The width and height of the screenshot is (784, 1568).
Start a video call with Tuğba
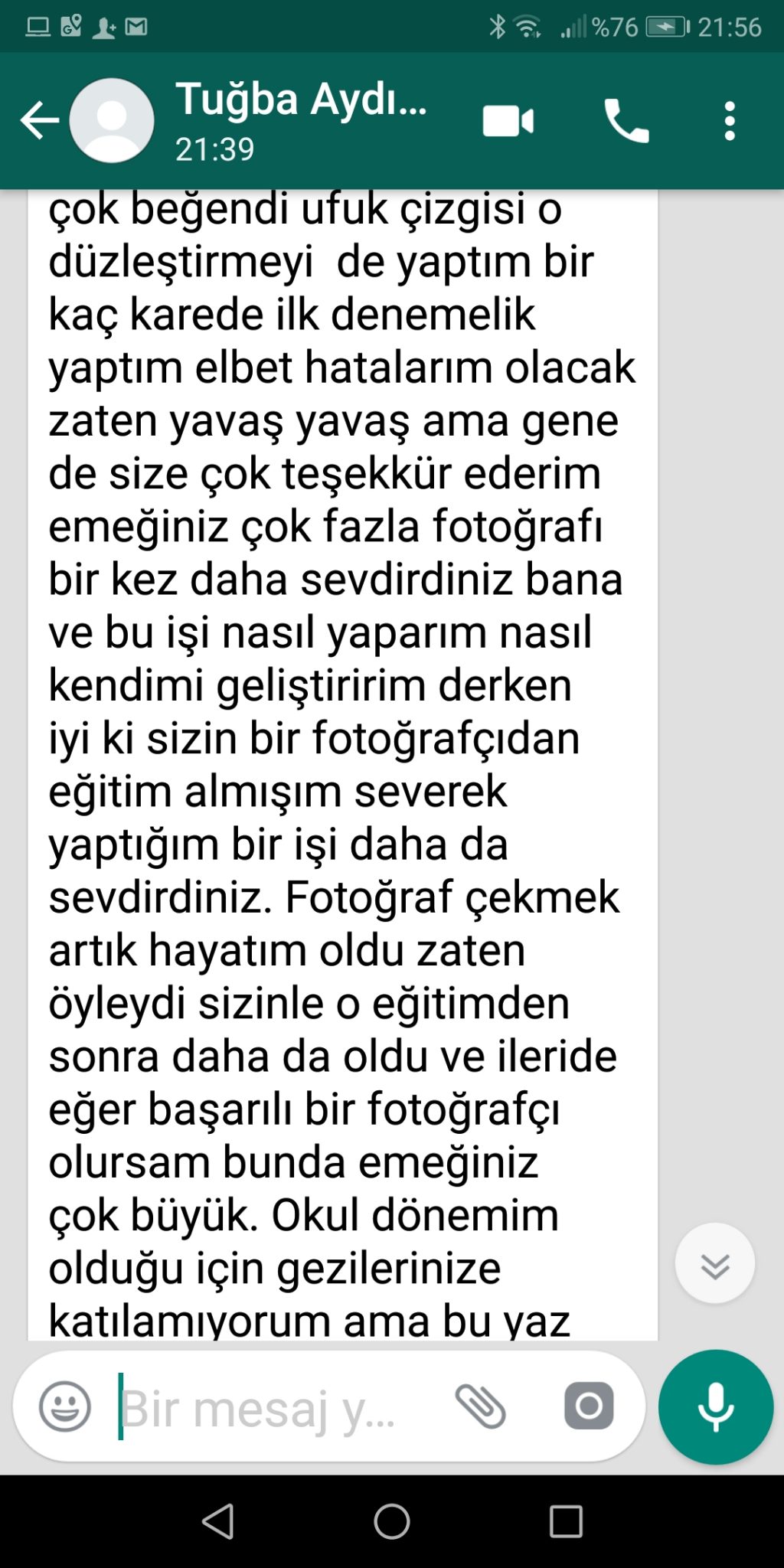pos(508,121)
